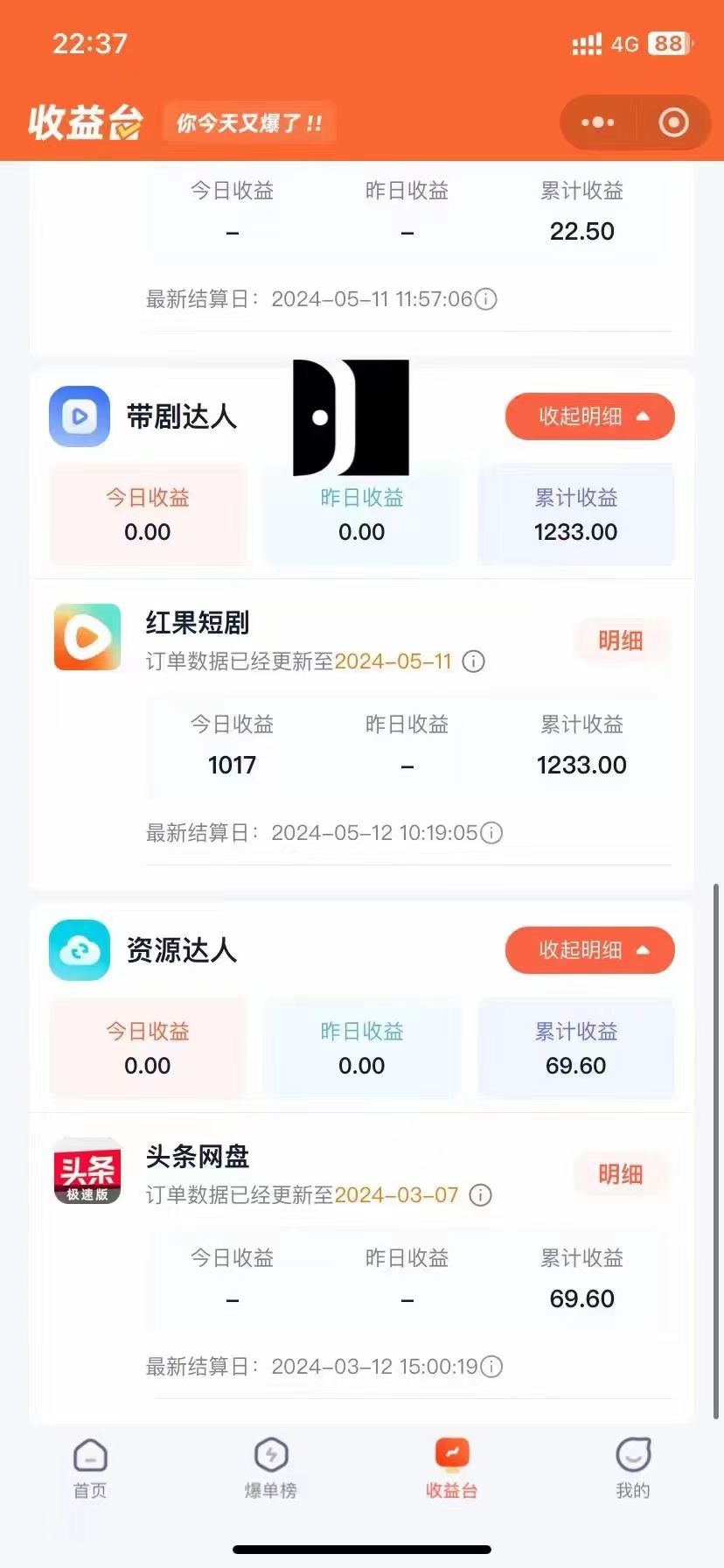
Task: View 明细 for 头条网盘
Action: click(x=621, y=1175)
